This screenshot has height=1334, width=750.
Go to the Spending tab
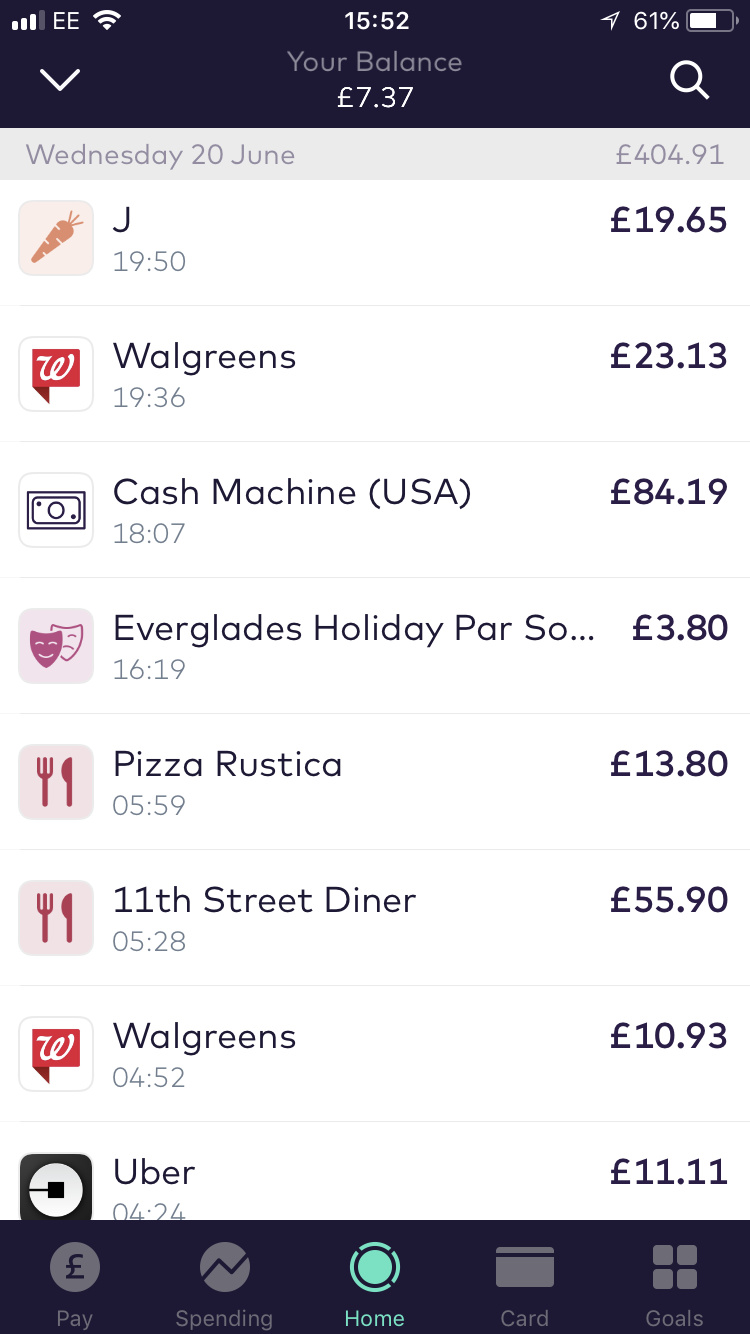coord(224,1284)
